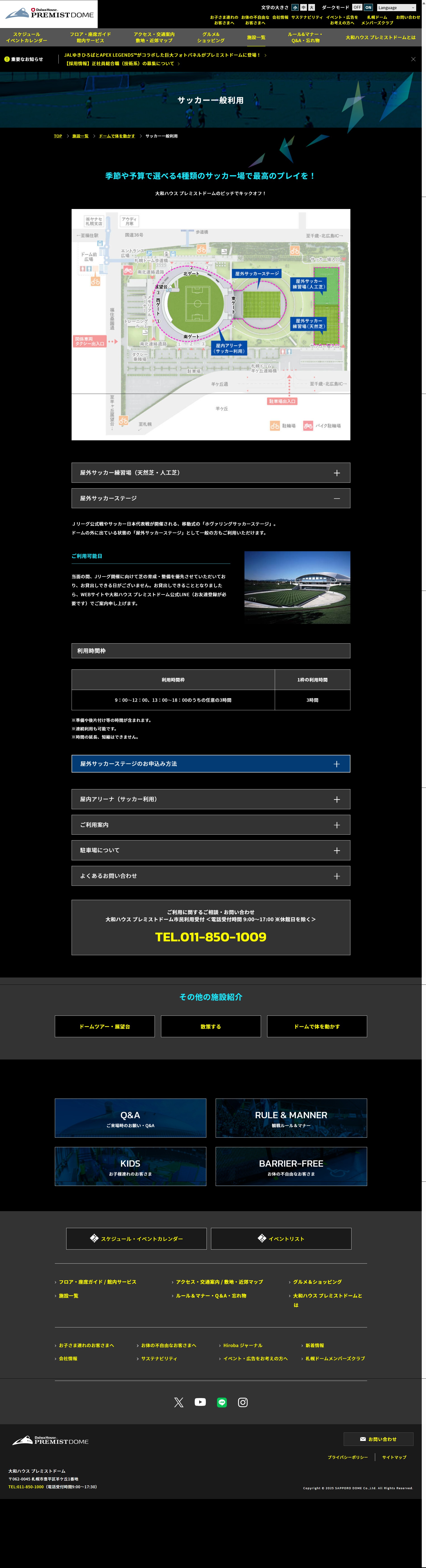426x1568 pixels.
Task: Open アクセス・交通案内 navigation item
Action: (x=154, y=37)
